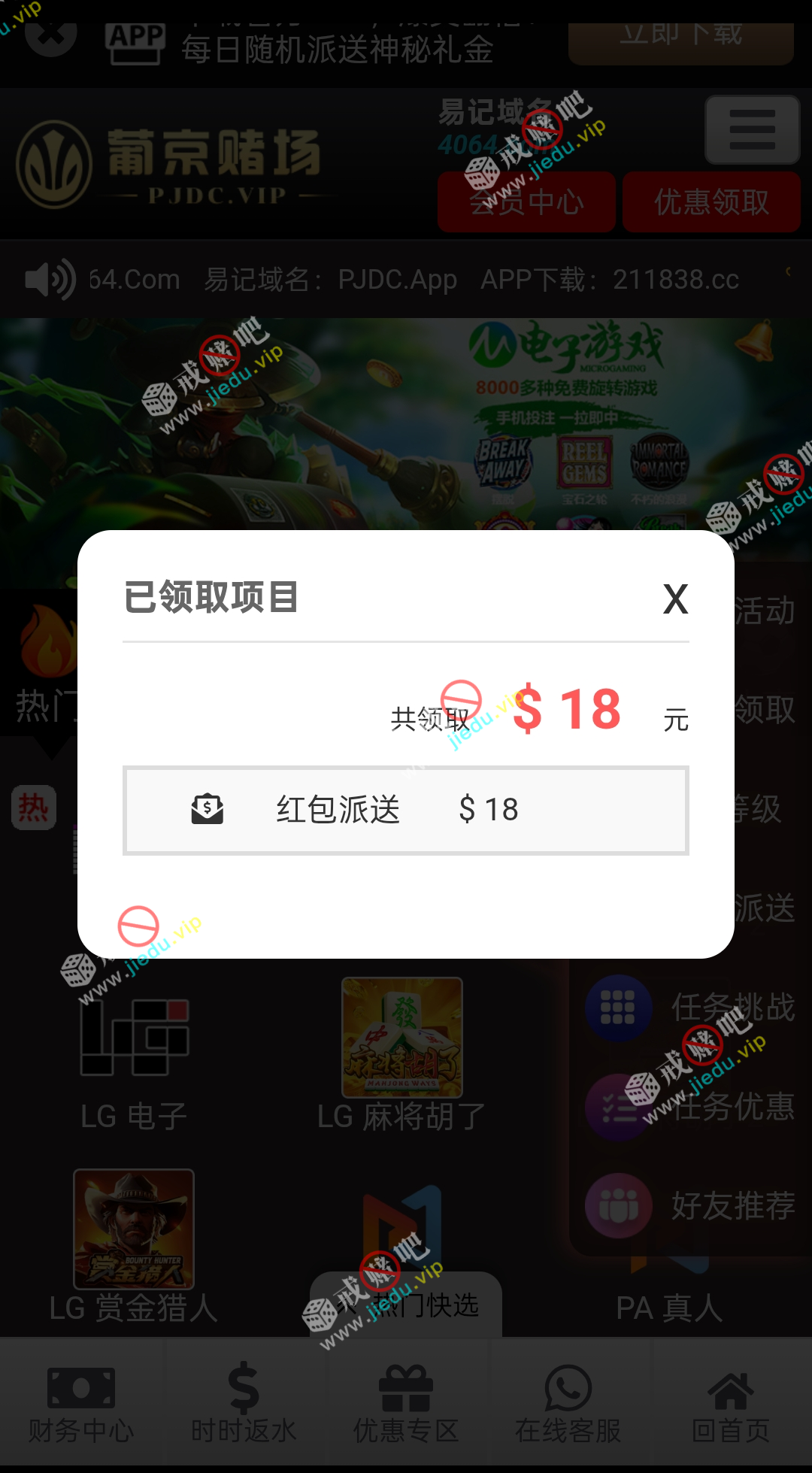Expand the 热门快选 panel
Screen dimensions: 812x1473
pyautogui.click(x=406, y=1305)
